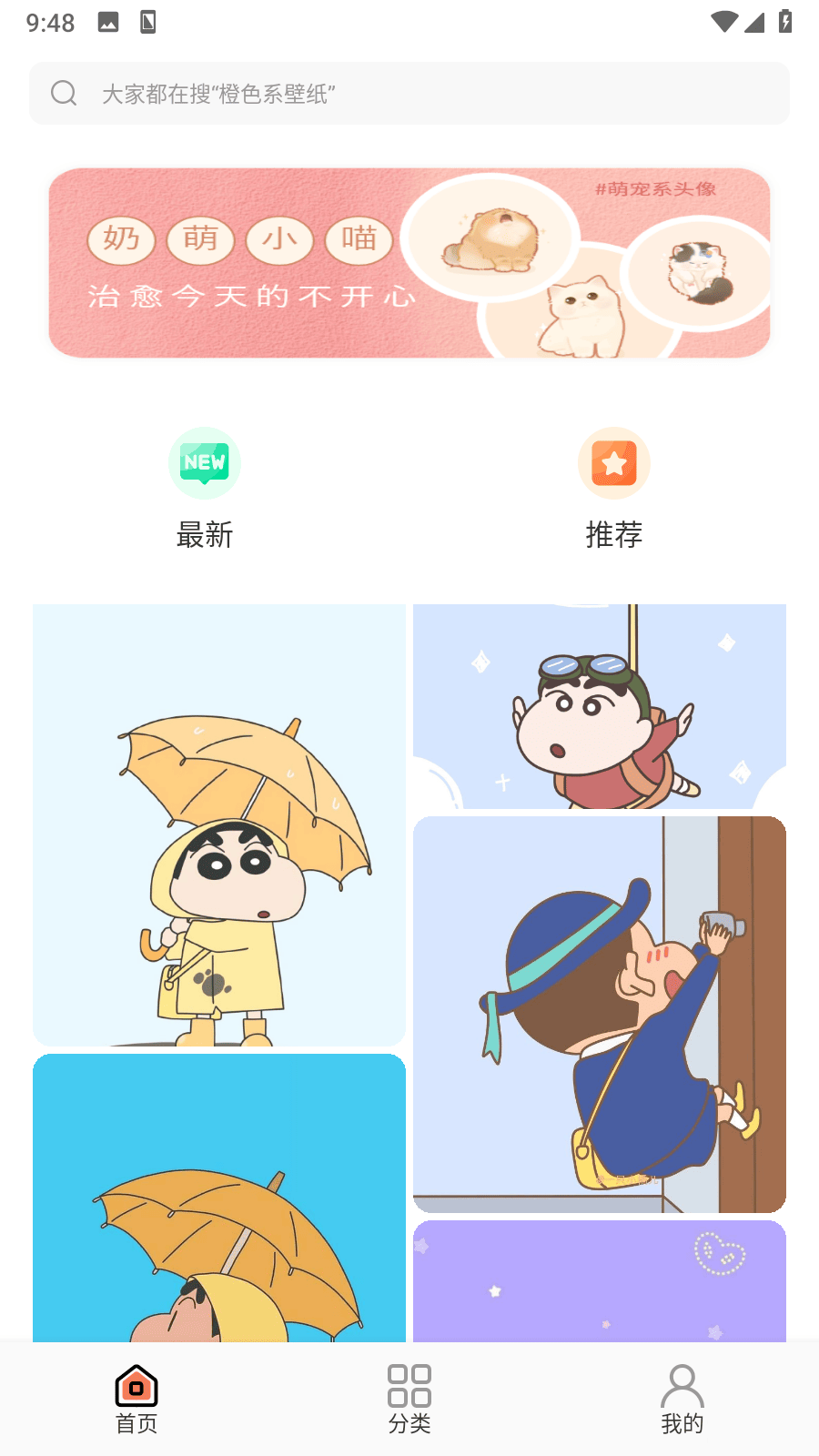Open the 奶萌小喵 pet avatar banner
The height and width of the screenshot is (1456, 819).
point(409,263)
